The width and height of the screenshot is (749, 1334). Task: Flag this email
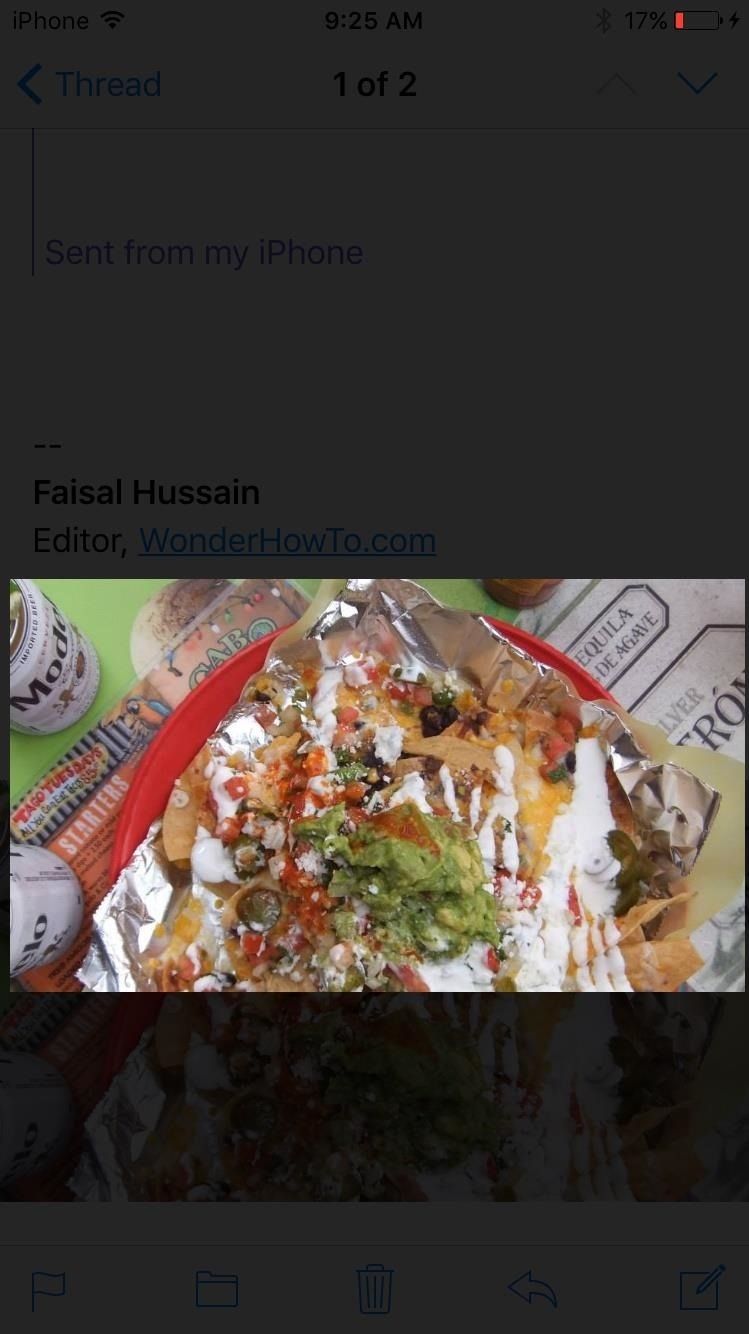pyautogui.click(x=48, y=1289)
